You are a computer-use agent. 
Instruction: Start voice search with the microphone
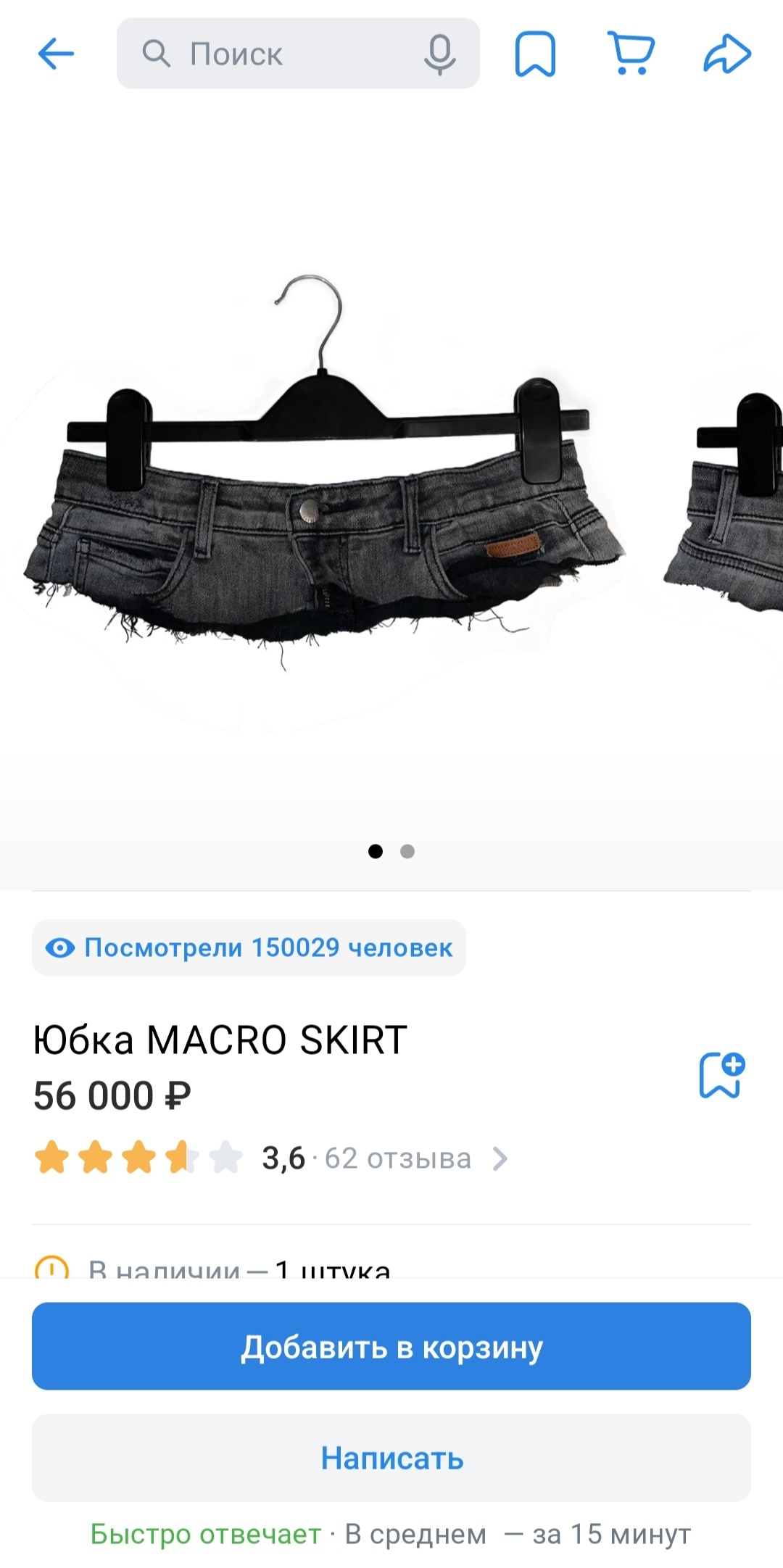click(x=439, y=54)
